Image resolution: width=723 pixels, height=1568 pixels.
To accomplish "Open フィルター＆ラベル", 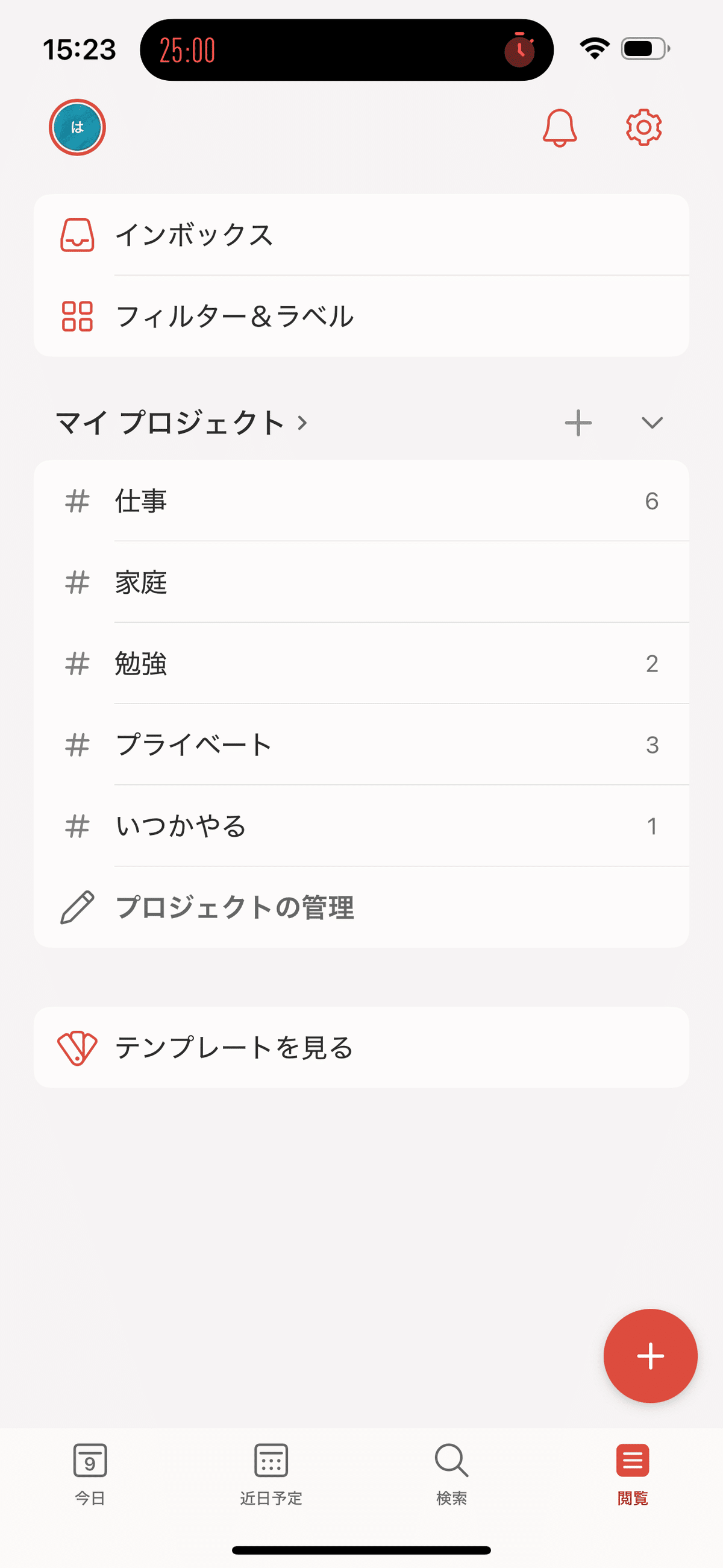I will click(x=361, y=316).
